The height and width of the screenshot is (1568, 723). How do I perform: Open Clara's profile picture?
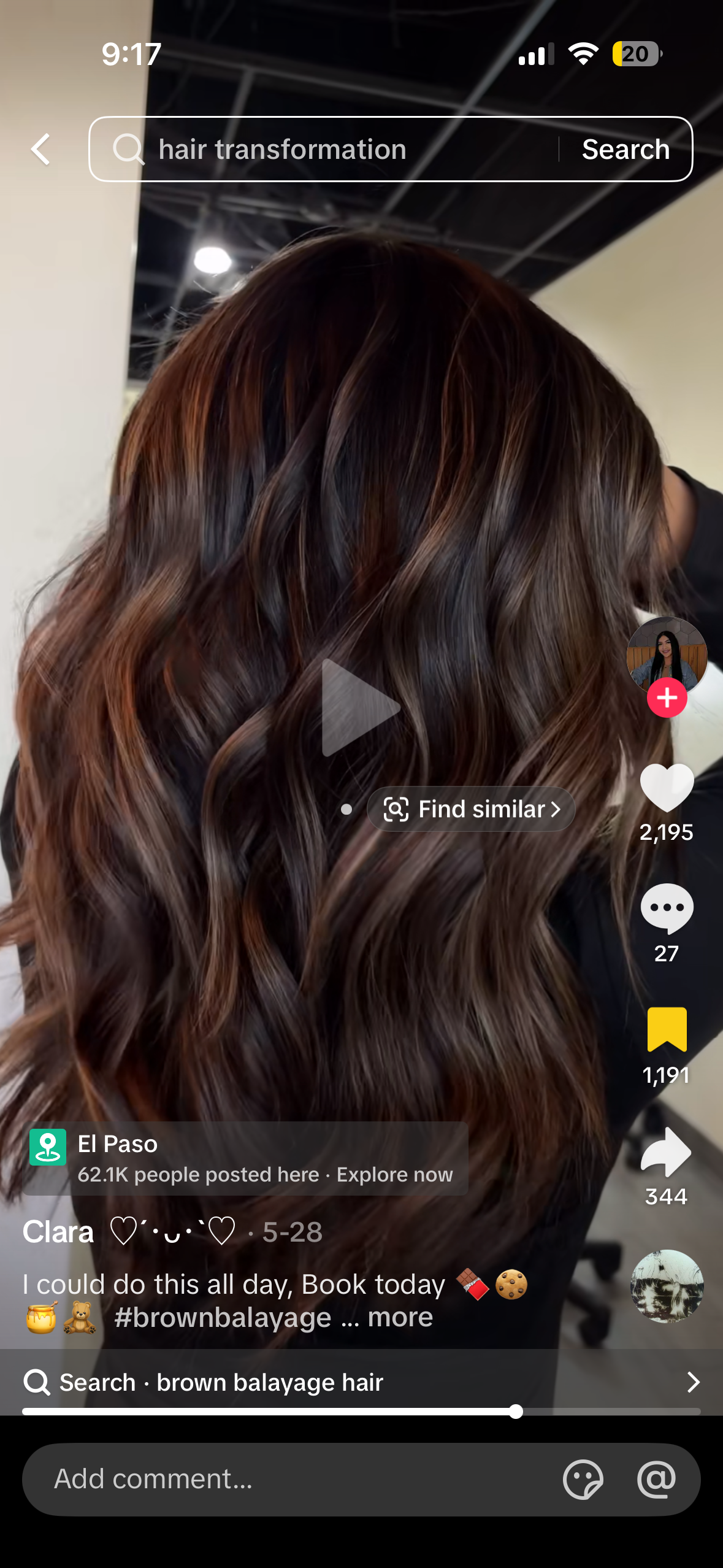tap(667, 656)
